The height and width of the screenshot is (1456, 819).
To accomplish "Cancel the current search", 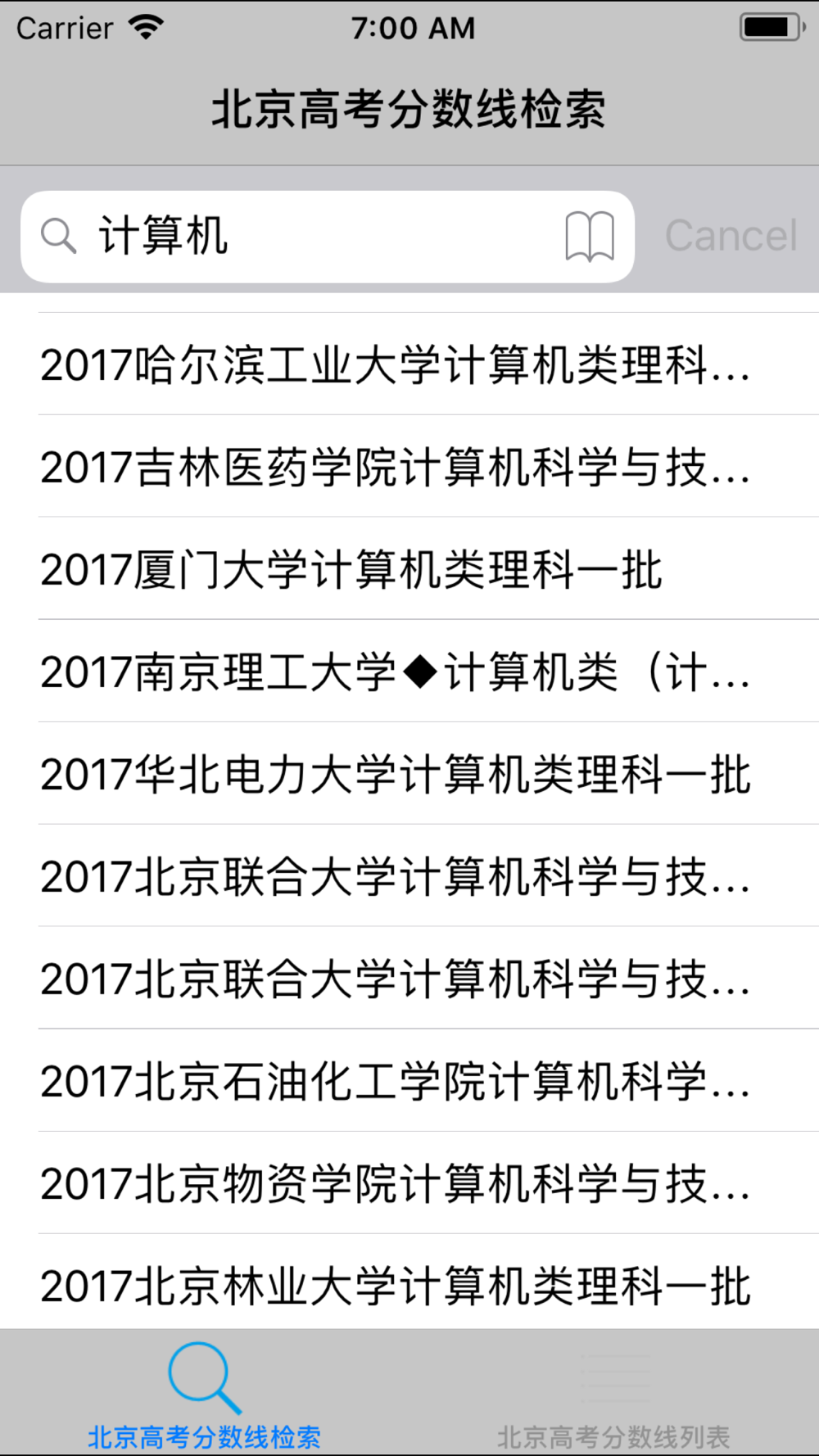I will 730,237.
